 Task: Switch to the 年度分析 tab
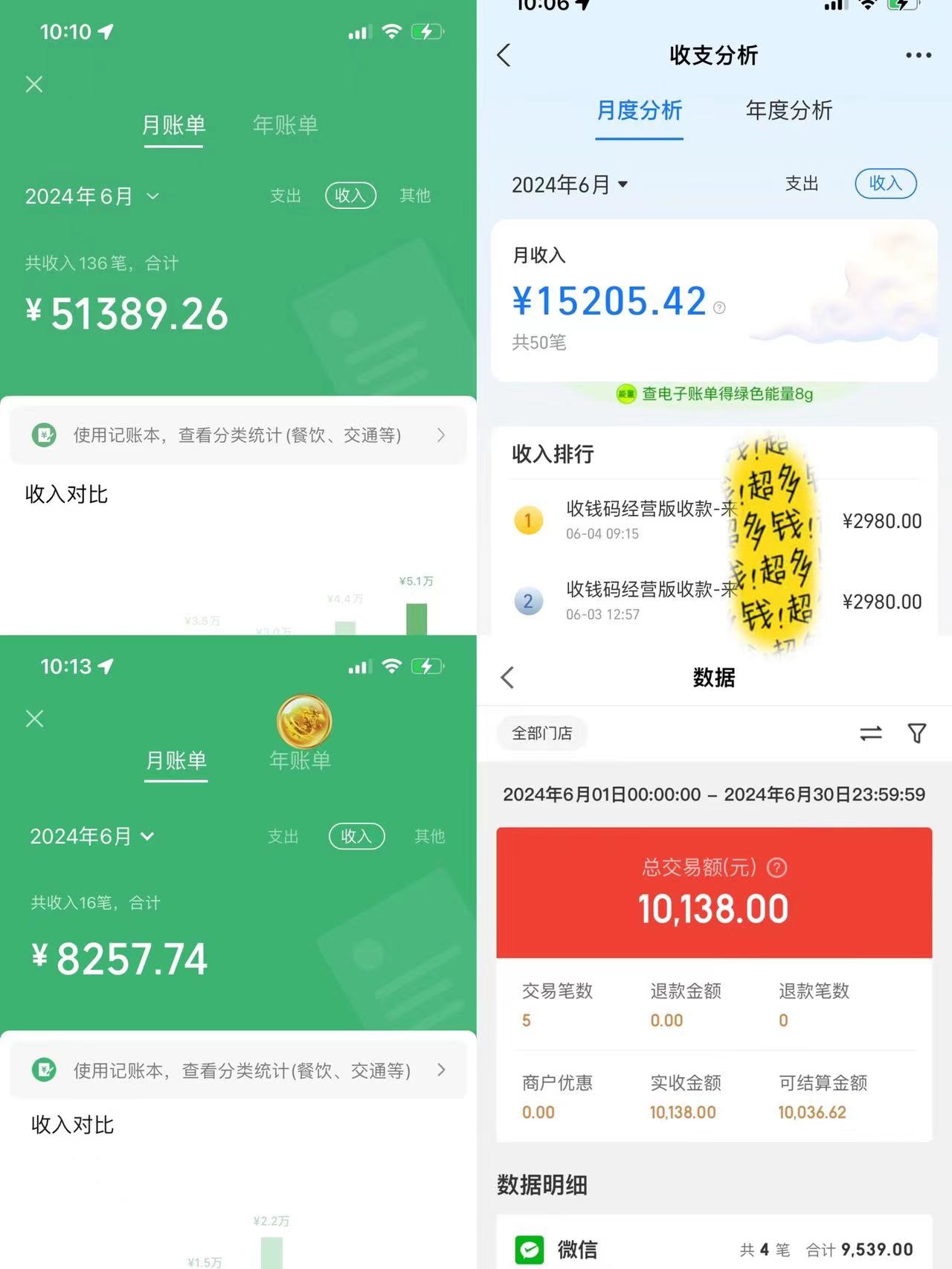click(788, 111)
